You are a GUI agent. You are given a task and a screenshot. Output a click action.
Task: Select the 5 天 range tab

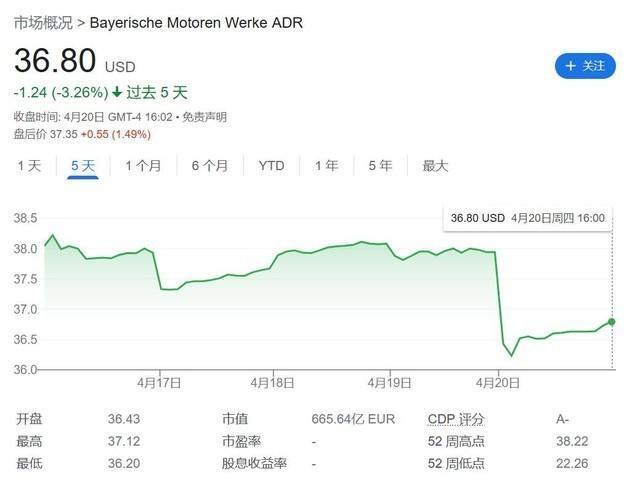[83, 166]
